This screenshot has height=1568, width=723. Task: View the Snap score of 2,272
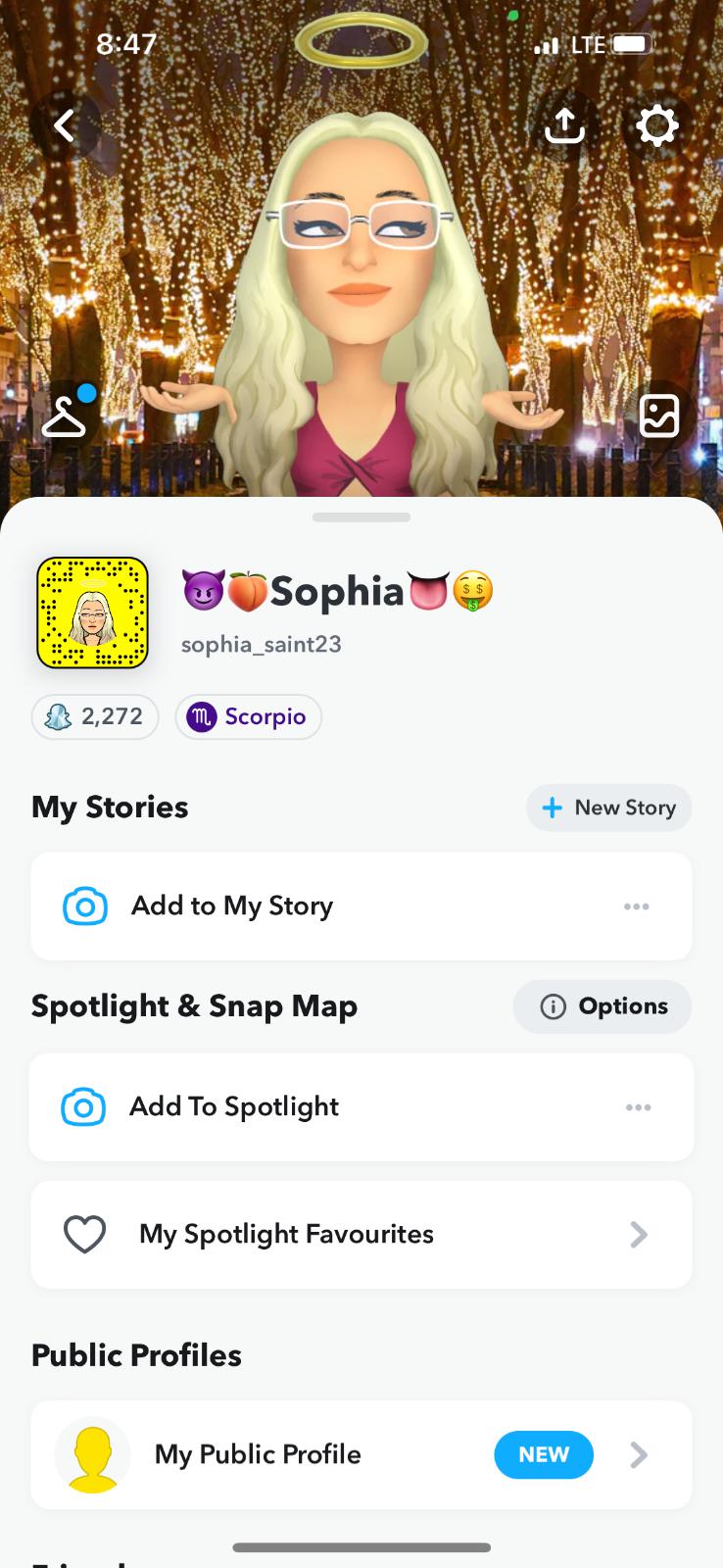(95, 716)
